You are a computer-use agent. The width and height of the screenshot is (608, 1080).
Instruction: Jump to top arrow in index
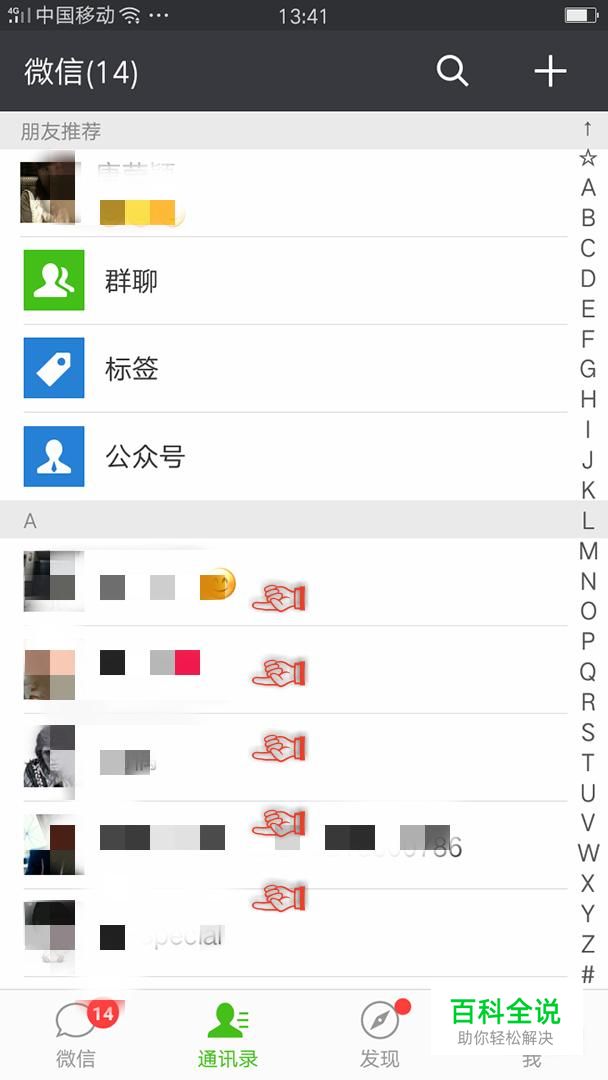[588, 128]
